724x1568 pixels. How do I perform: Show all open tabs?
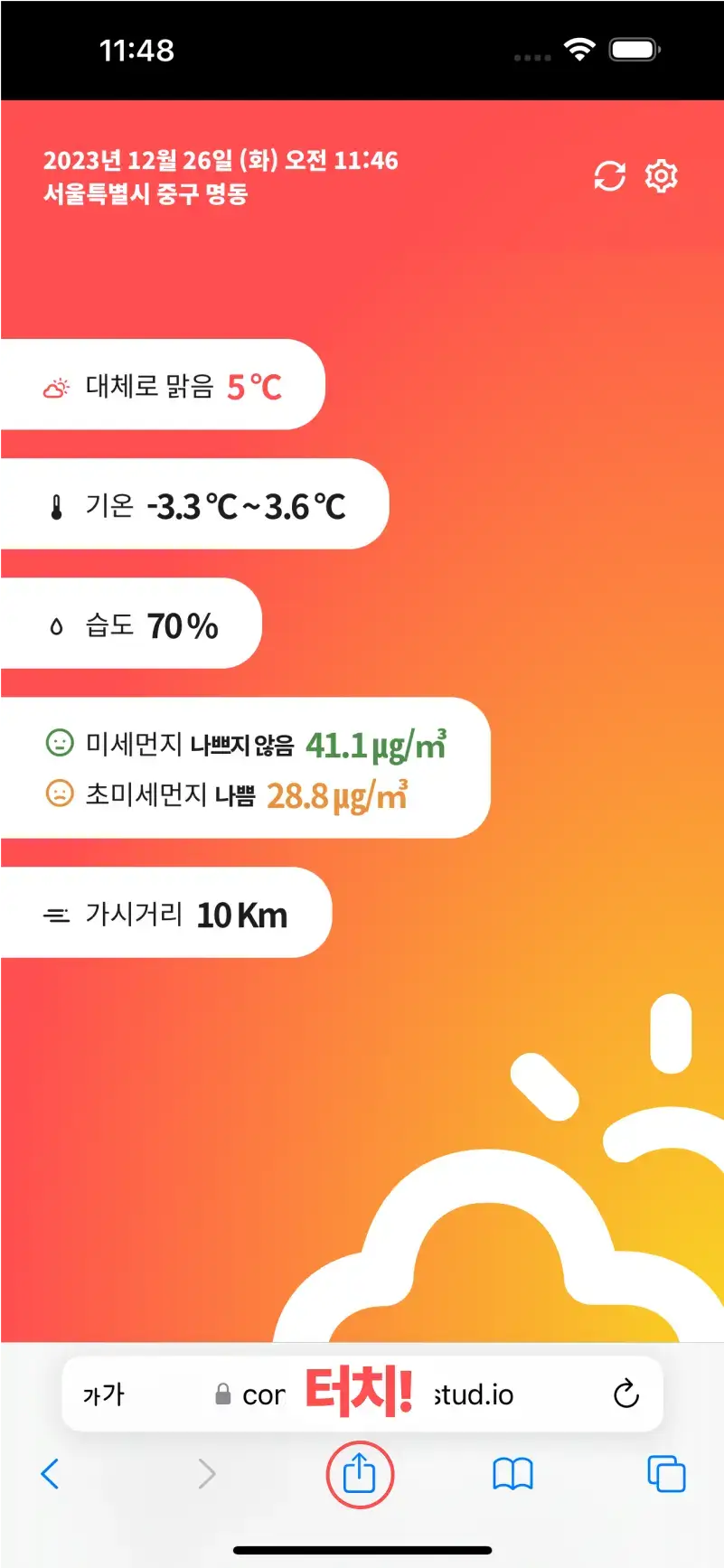tap(666, 1474)
